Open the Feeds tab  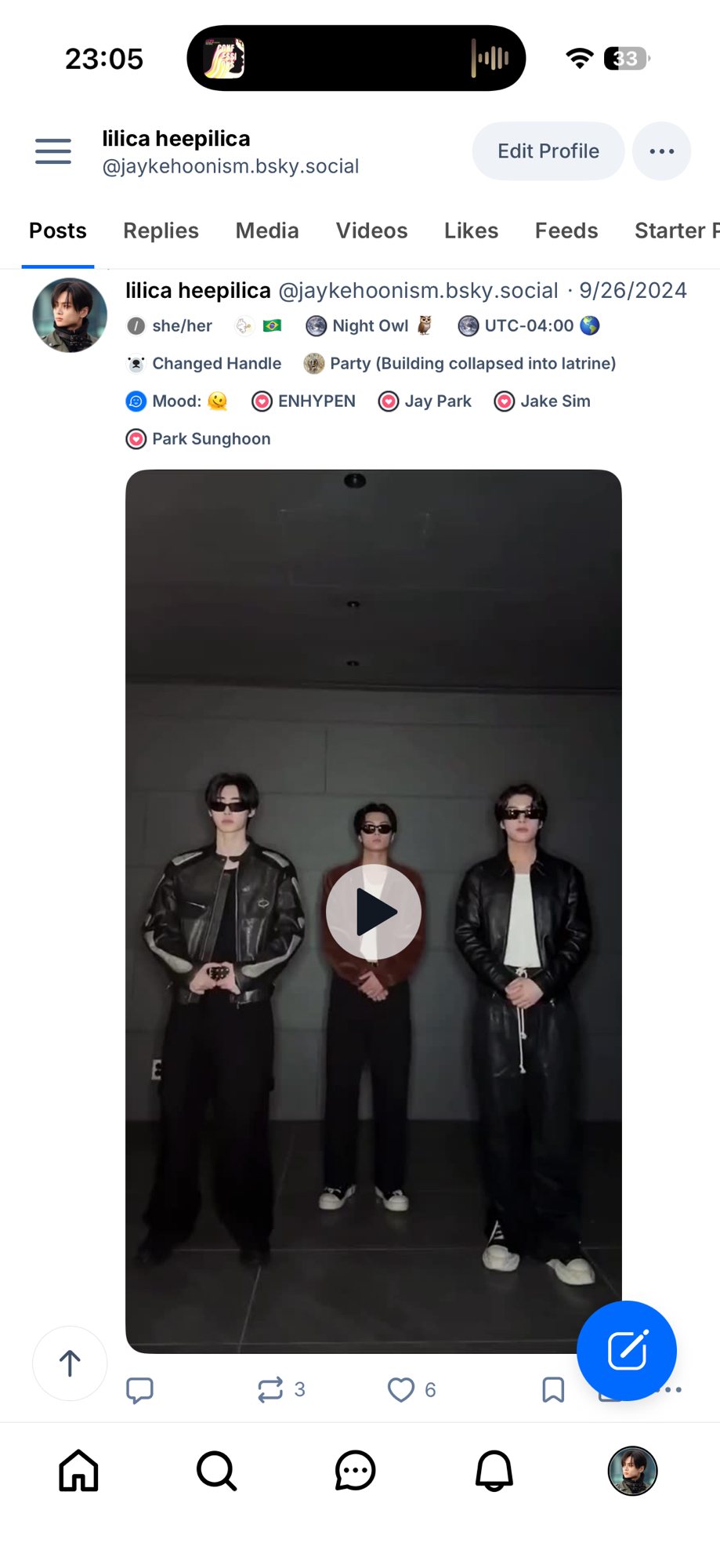click(x=566, y=230)
